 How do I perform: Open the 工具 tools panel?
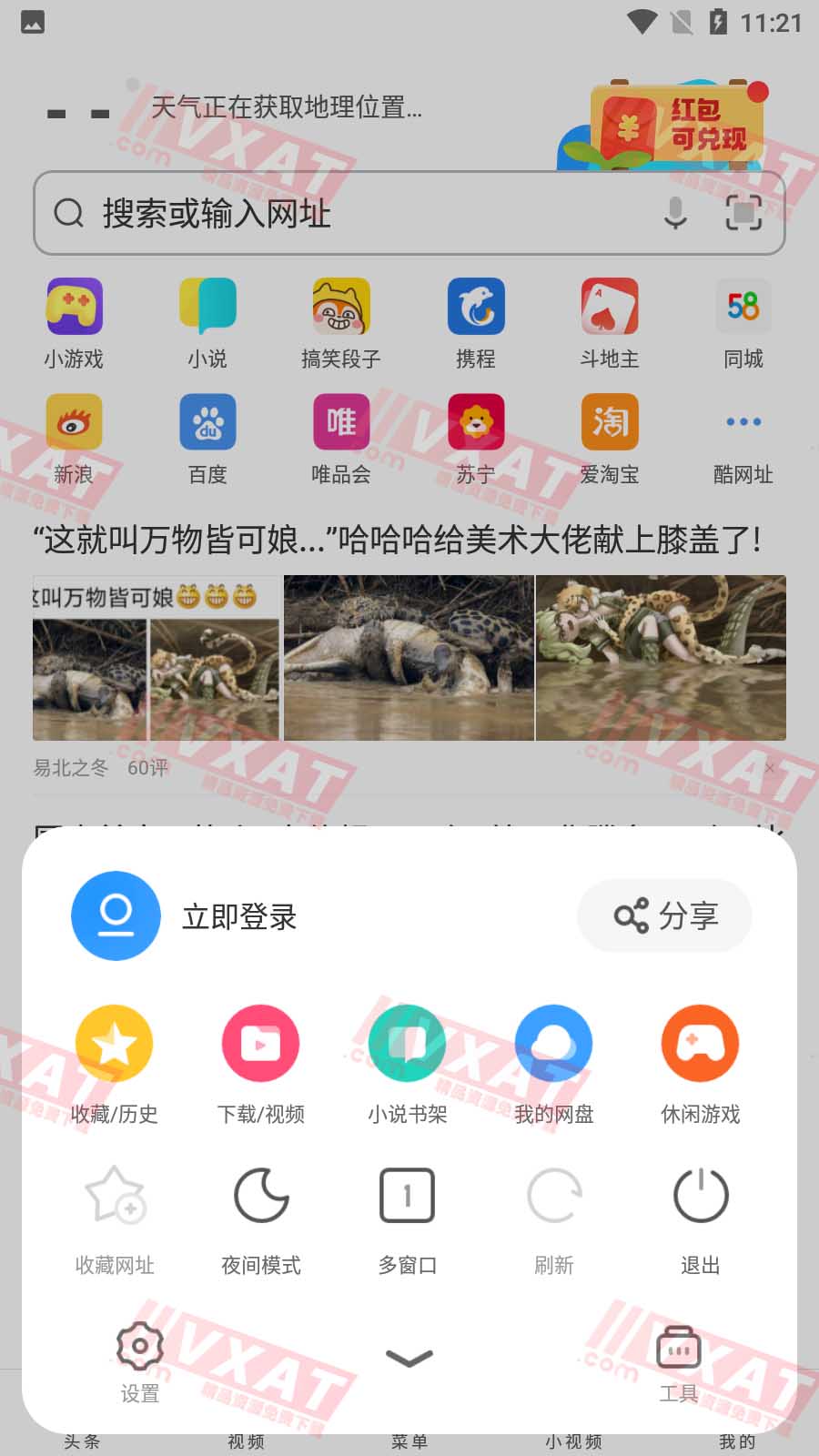coord(677,1355)
